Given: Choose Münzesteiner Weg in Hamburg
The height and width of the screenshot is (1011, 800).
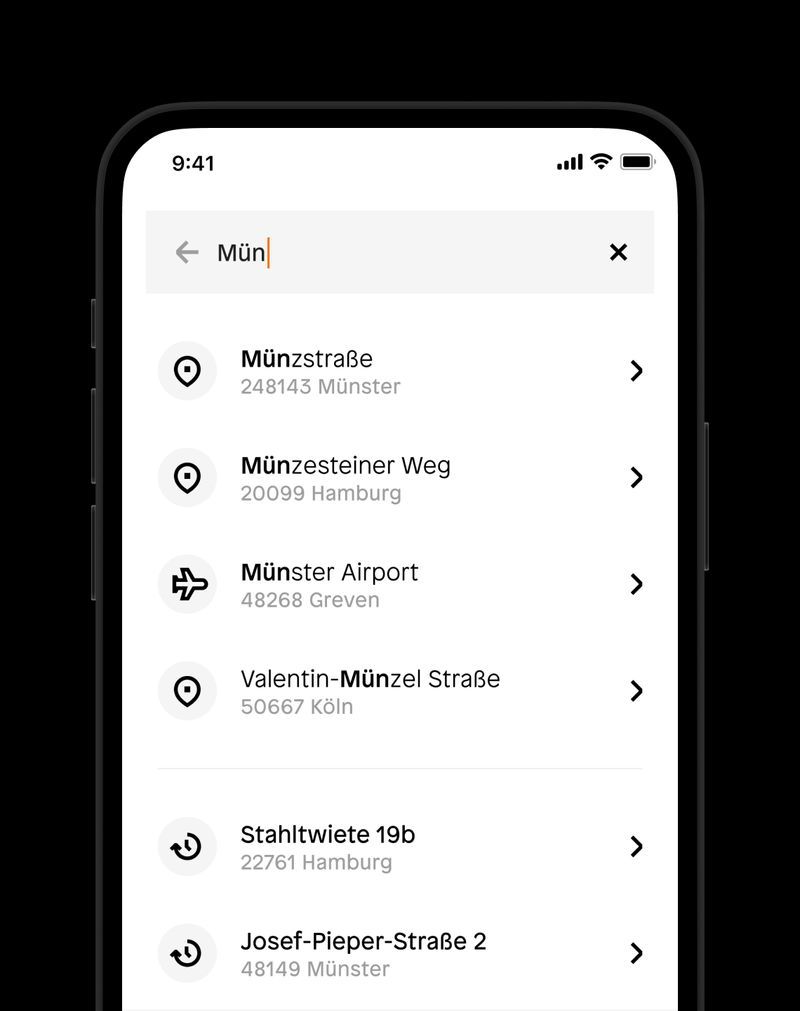Looking at the screenshot, I should tap(400, 478).
